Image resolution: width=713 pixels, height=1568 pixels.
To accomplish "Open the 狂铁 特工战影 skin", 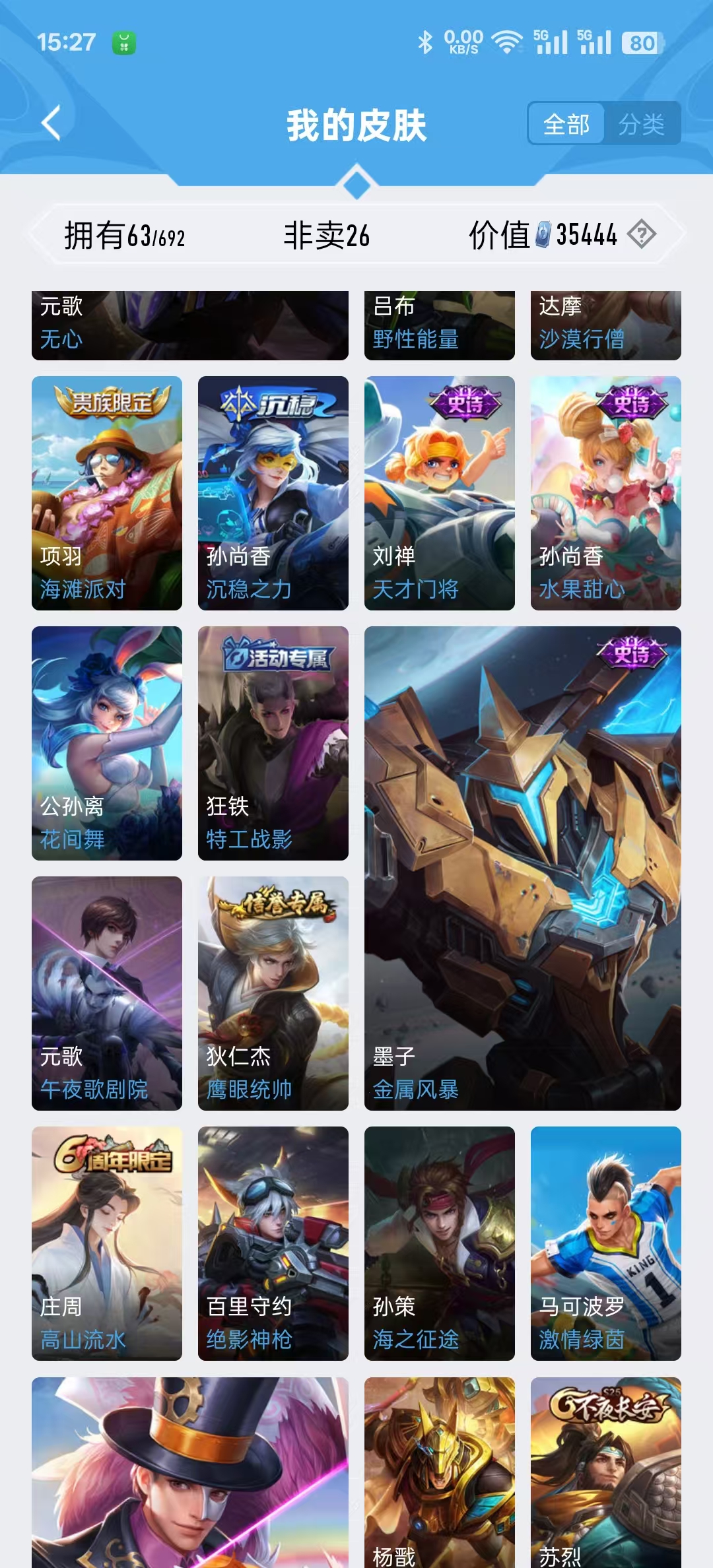I will click(273, 742).
